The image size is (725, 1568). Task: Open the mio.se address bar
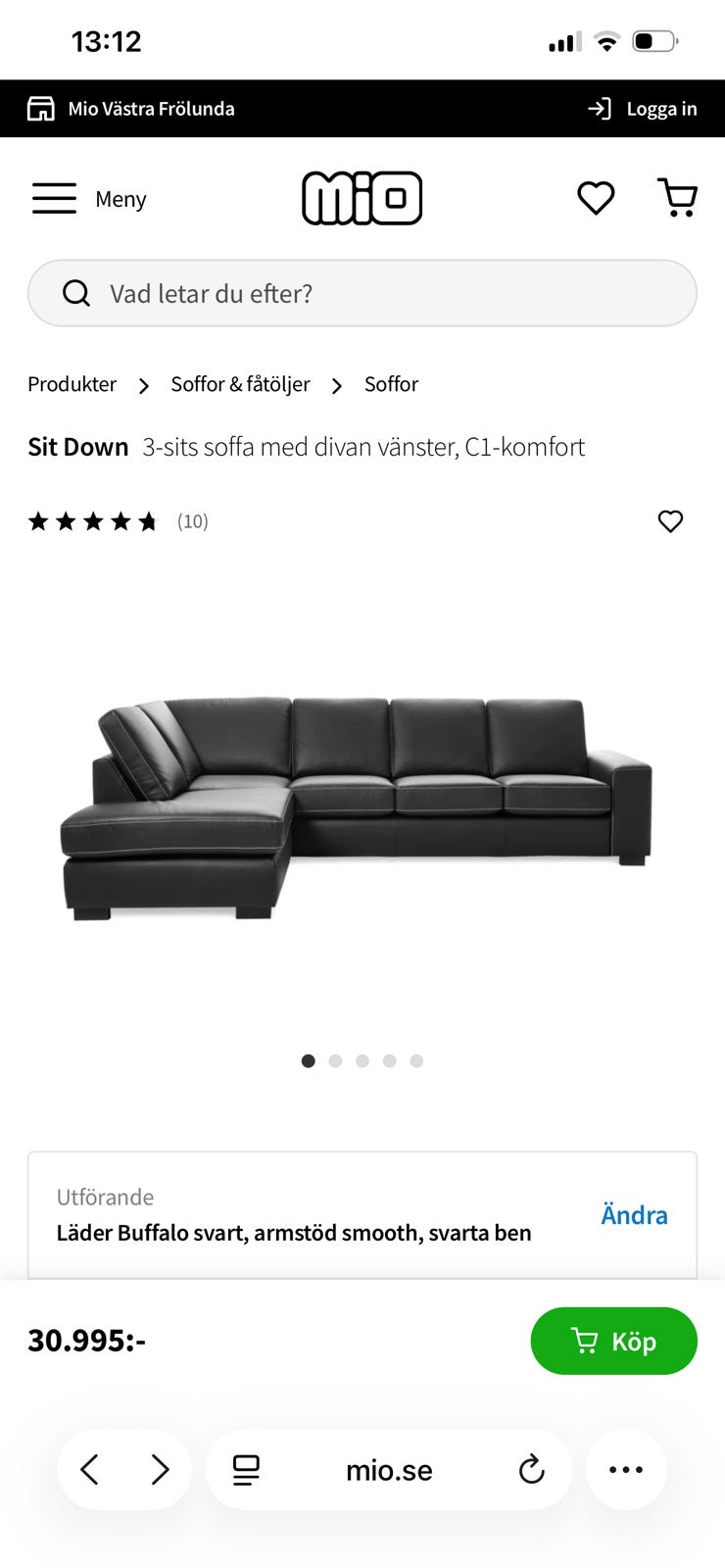[389, 1470]
